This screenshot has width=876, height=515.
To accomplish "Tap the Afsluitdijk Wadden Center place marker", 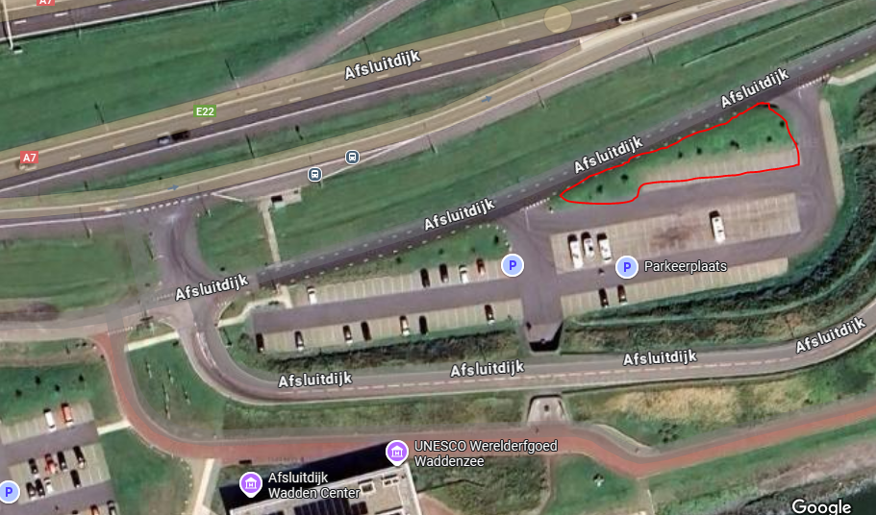I will pos(250,484).
